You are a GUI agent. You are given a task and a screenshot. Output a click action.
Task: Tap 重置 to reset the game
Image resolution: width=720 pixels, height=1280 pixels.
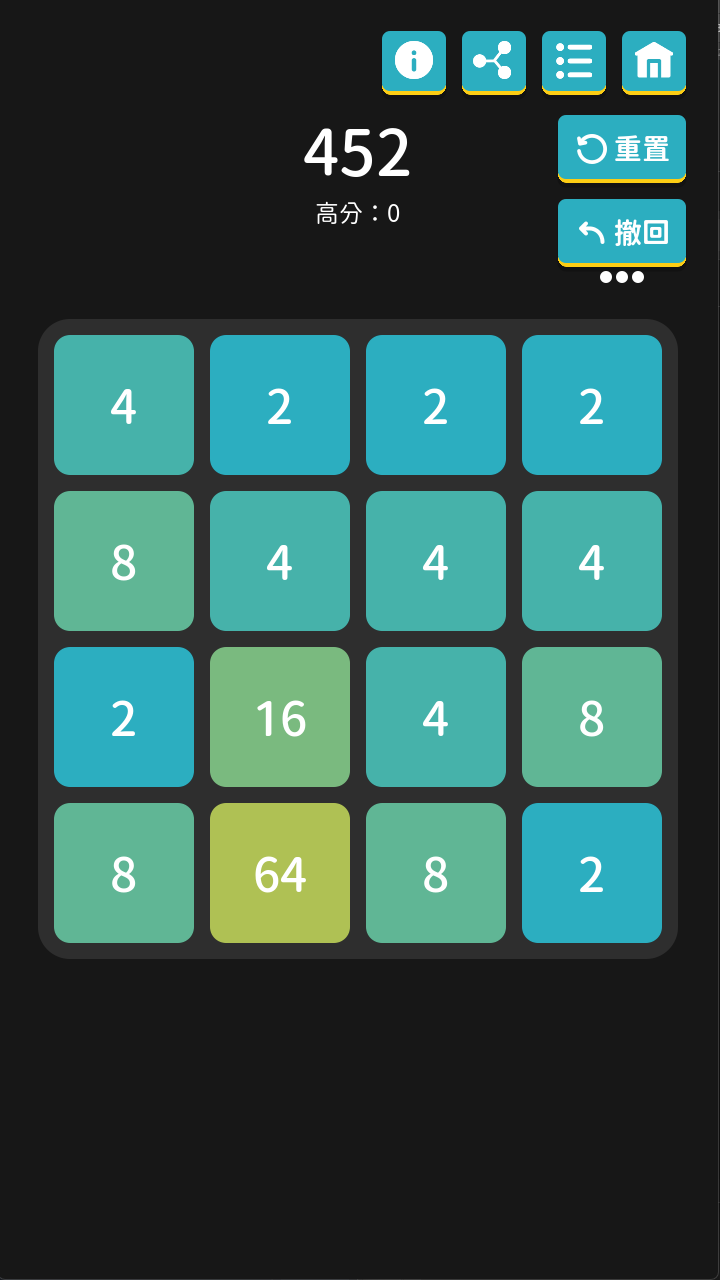pos(621,148)
